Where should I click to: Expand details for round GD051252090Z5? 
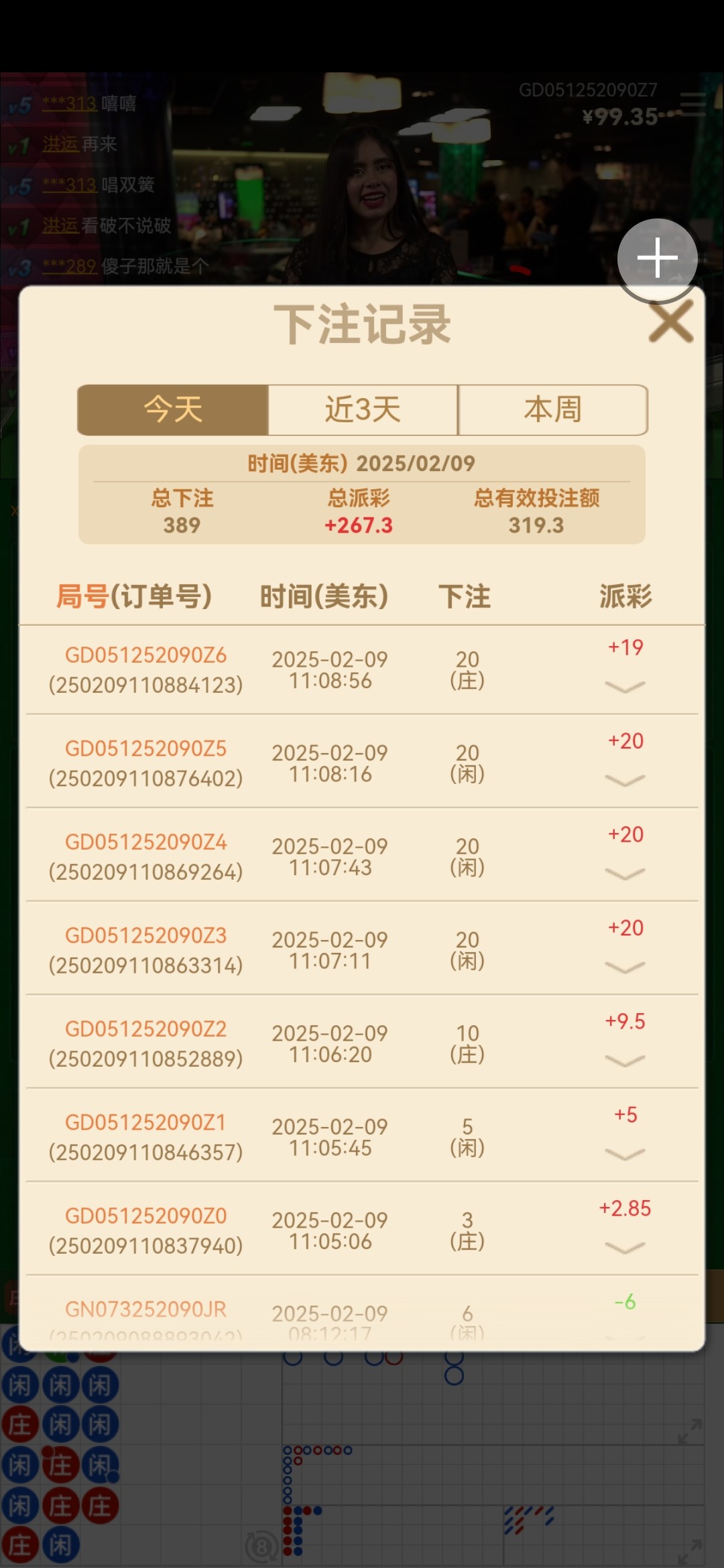pyautogui.click(x=625, y=780)
